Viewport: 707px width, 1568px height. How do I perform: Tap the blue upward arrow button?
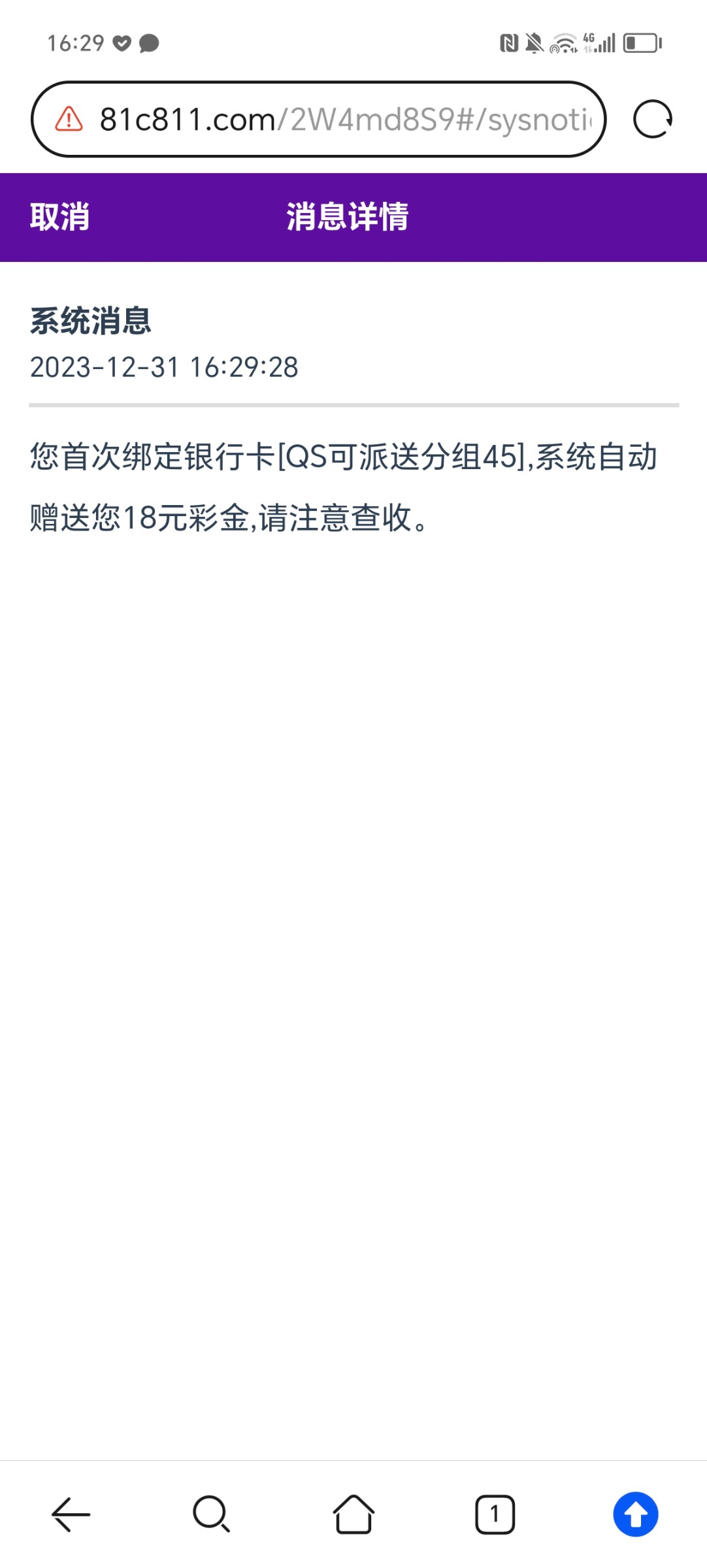(x=635, y=1514)
